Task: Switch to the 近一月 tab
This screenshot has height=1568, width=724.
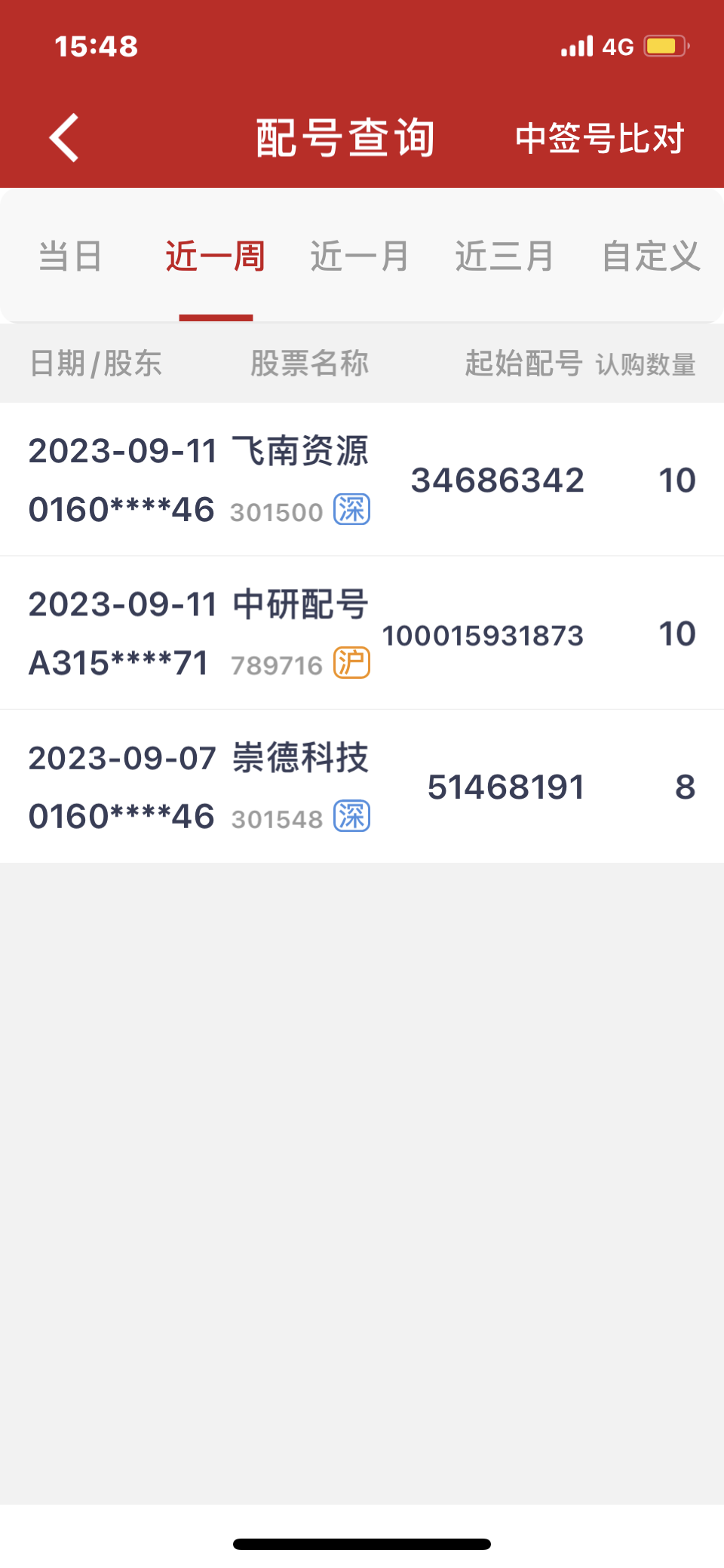Action: click(x=360, y=256)
